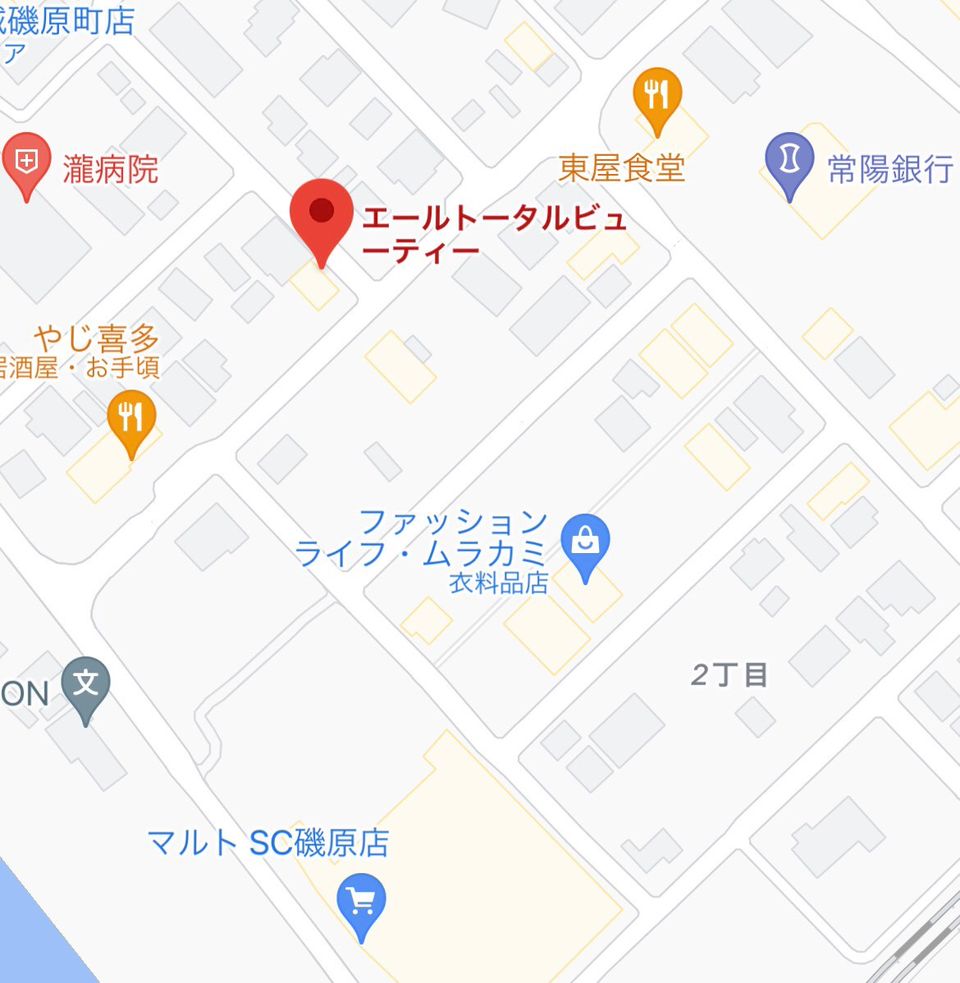Open the 瀧病院 hospital marker
The height and width of the screenshot is (983, 960).
tap(26, 166)
